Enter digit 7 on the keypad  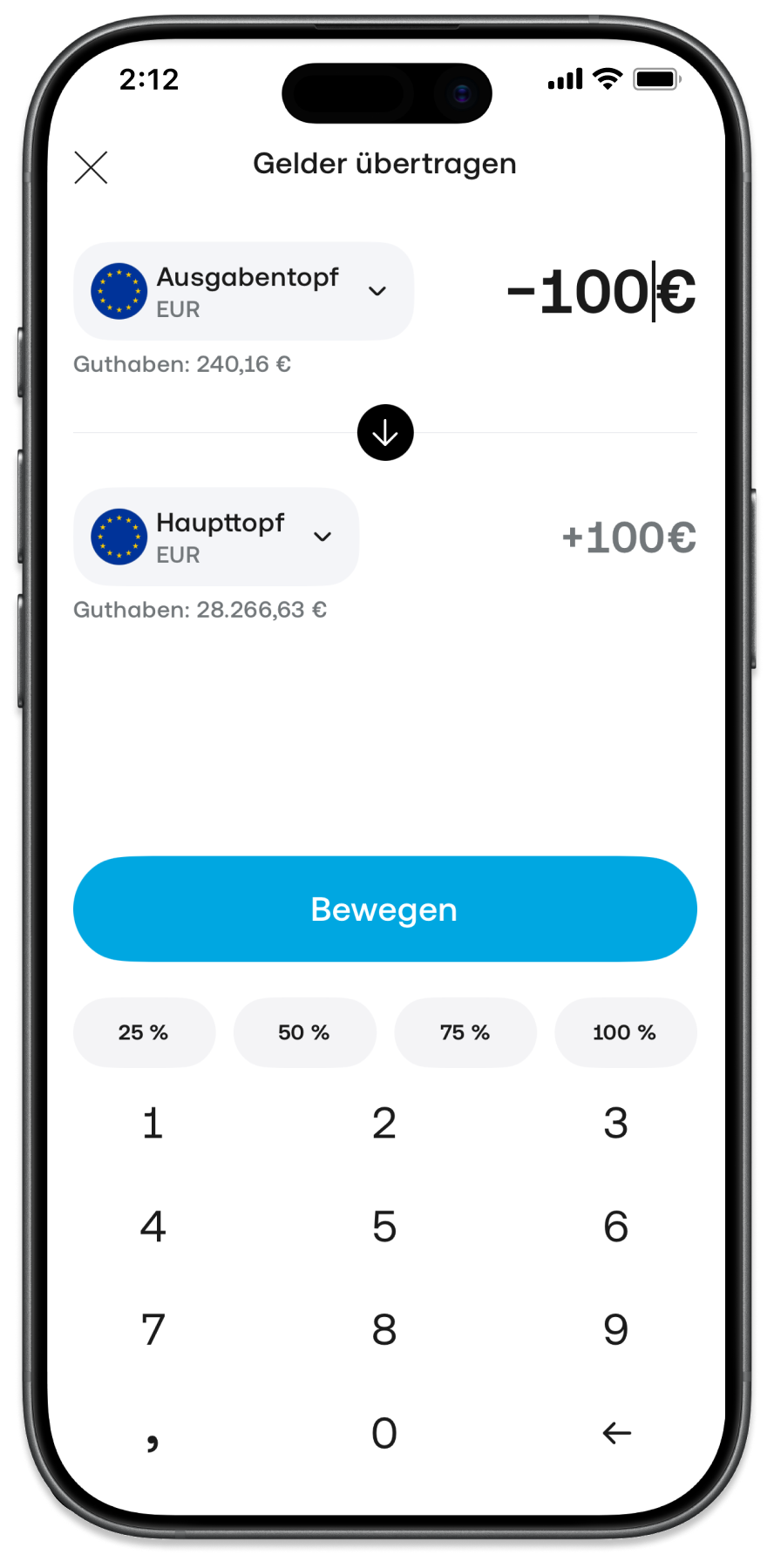153,1330
